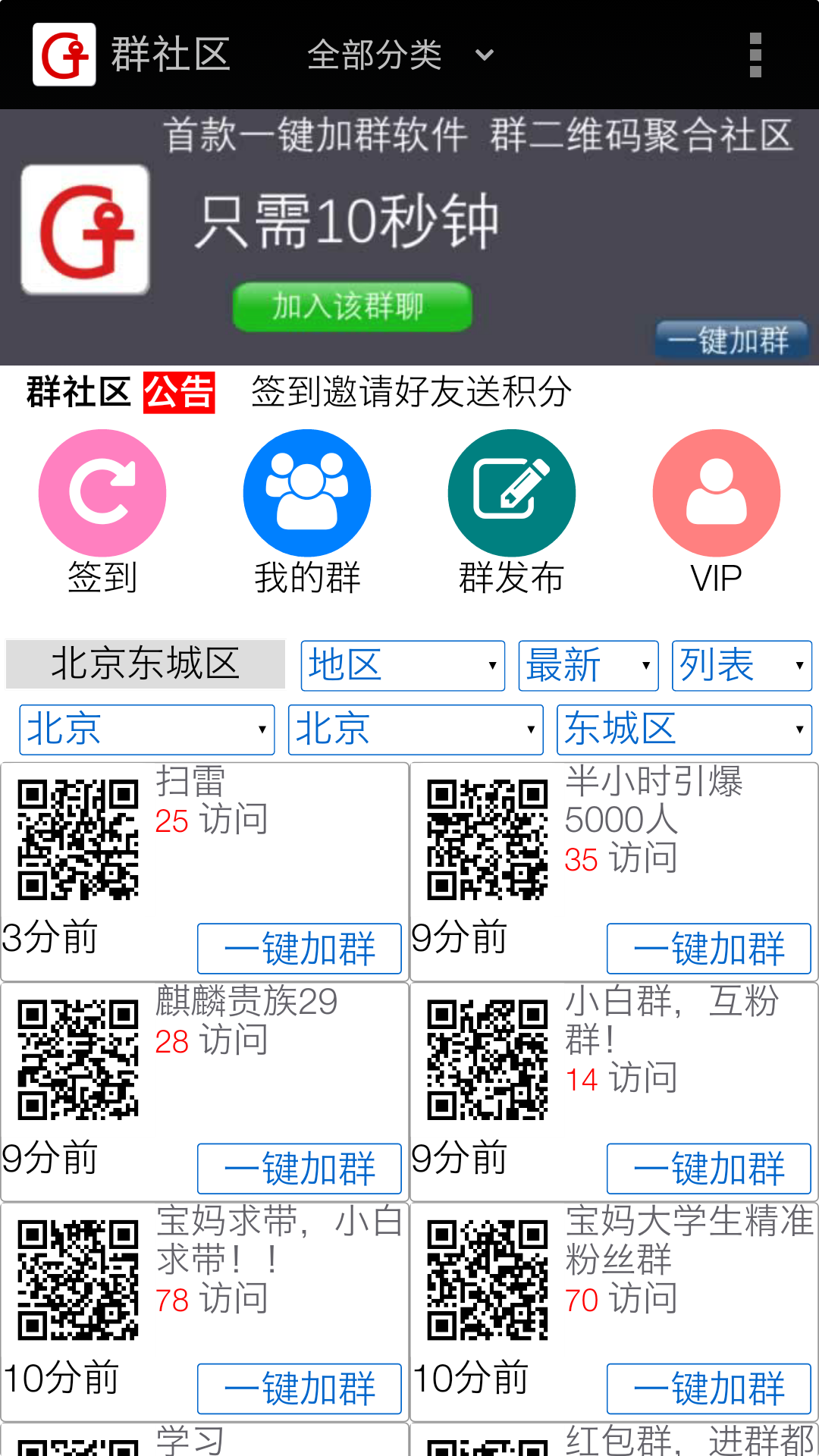
Task: Expand the 全部分类 category dropdown
Action: (400, 55)
